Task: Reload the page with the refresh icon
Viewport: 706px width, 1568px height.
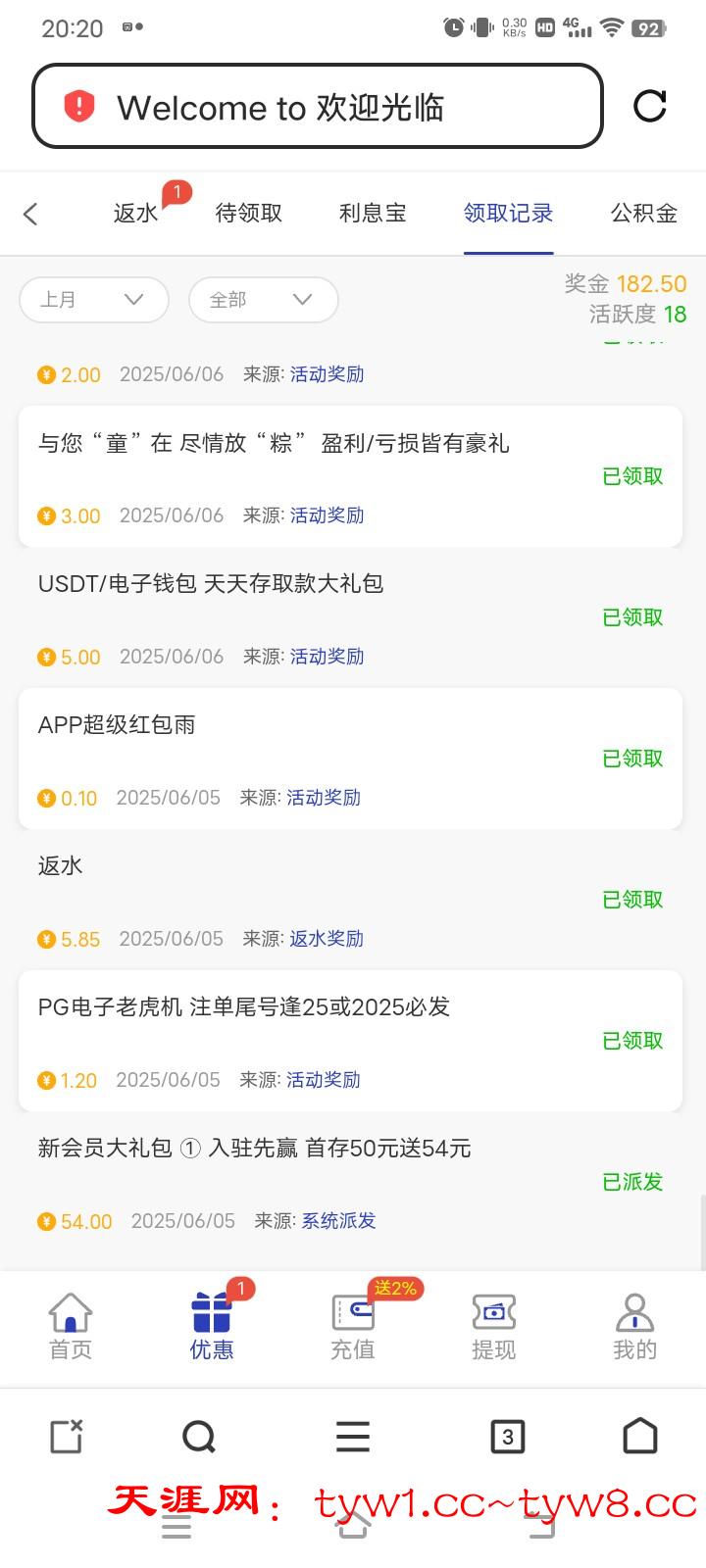Action: [x=649, y=106]
